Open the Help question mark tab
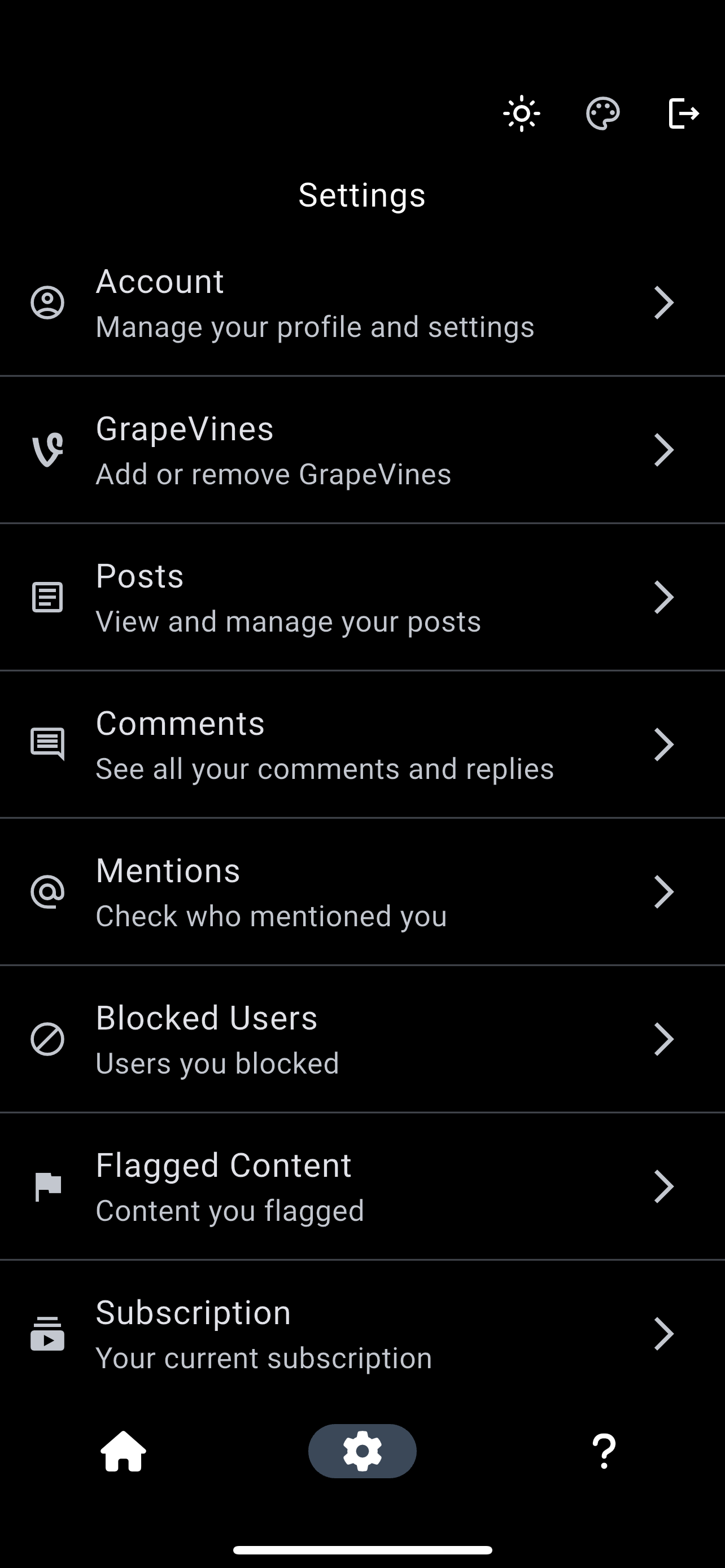 604,1451
